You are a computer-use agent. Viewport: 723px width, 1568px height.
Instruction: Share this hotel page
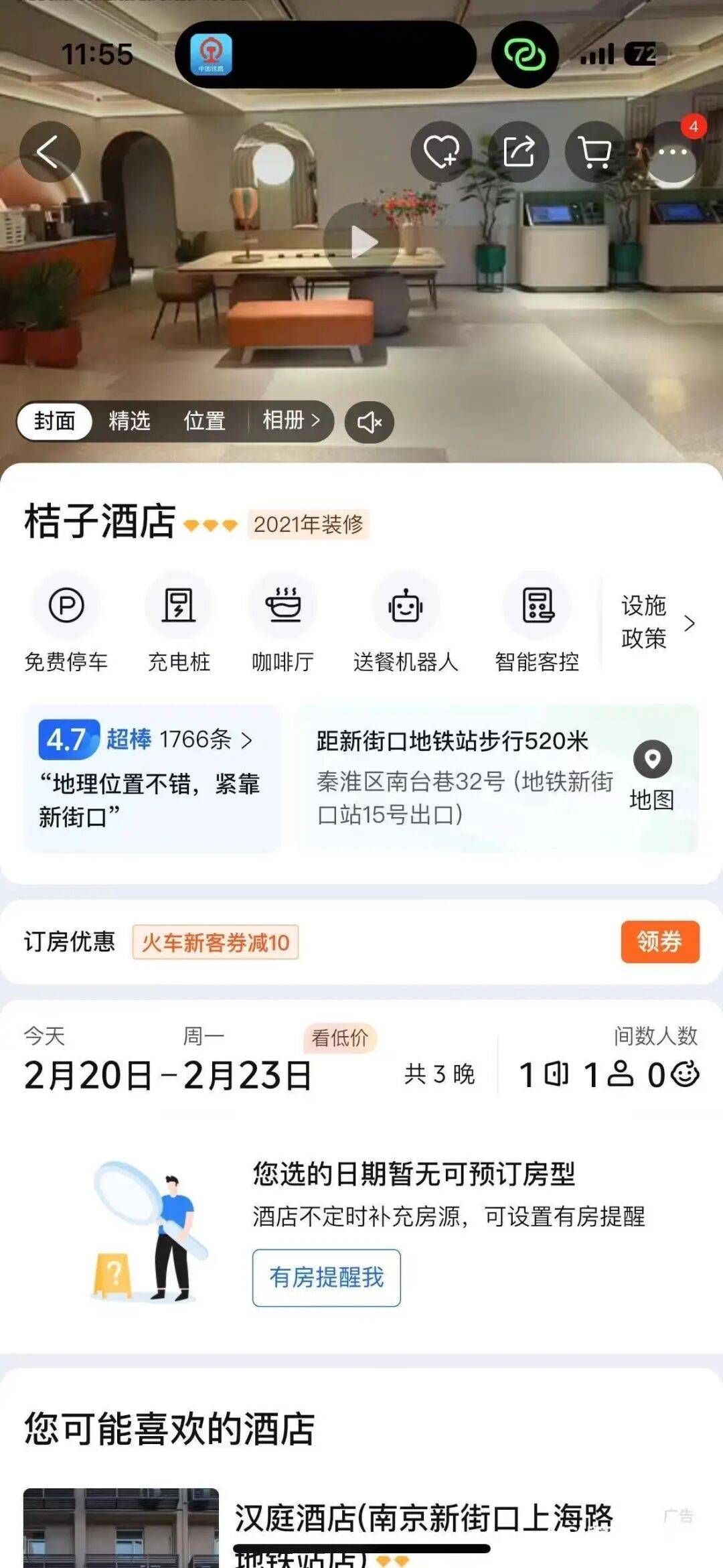[519, 151]
